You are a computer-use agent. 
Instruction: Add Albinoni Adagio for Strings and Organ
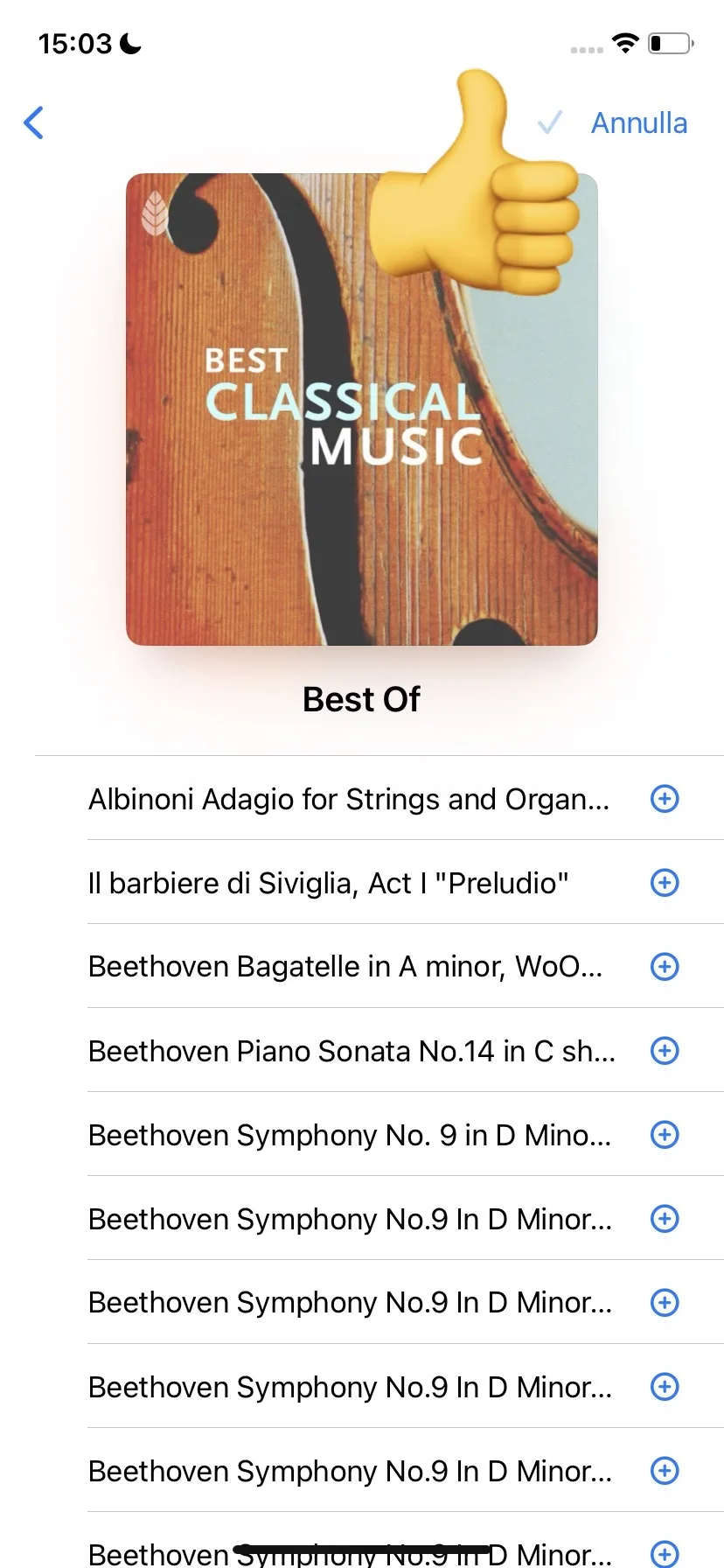tap(665, 798)
